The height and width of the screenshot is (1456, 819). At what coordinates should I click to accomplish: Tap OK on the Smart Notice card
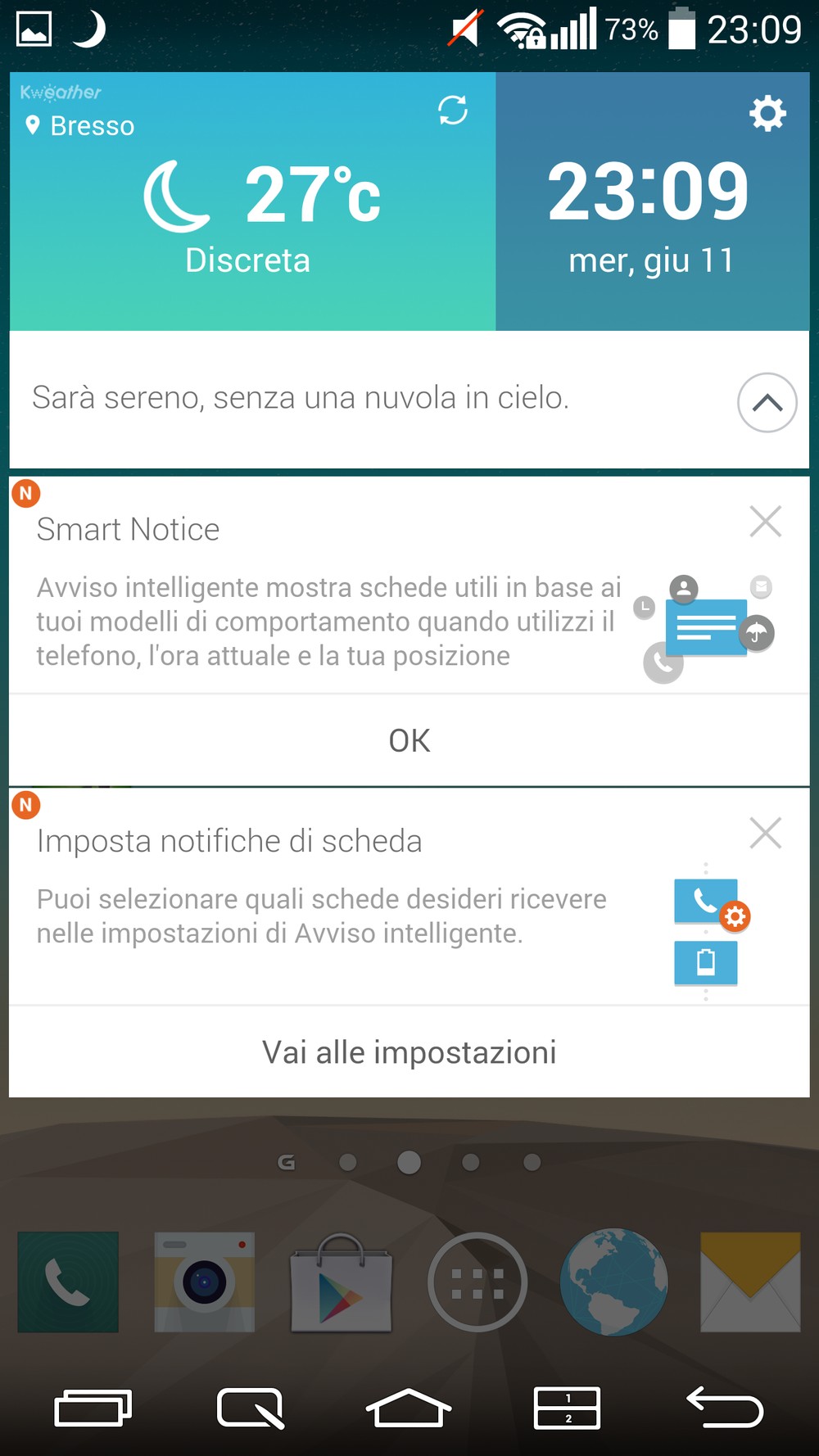click(409, 740)
